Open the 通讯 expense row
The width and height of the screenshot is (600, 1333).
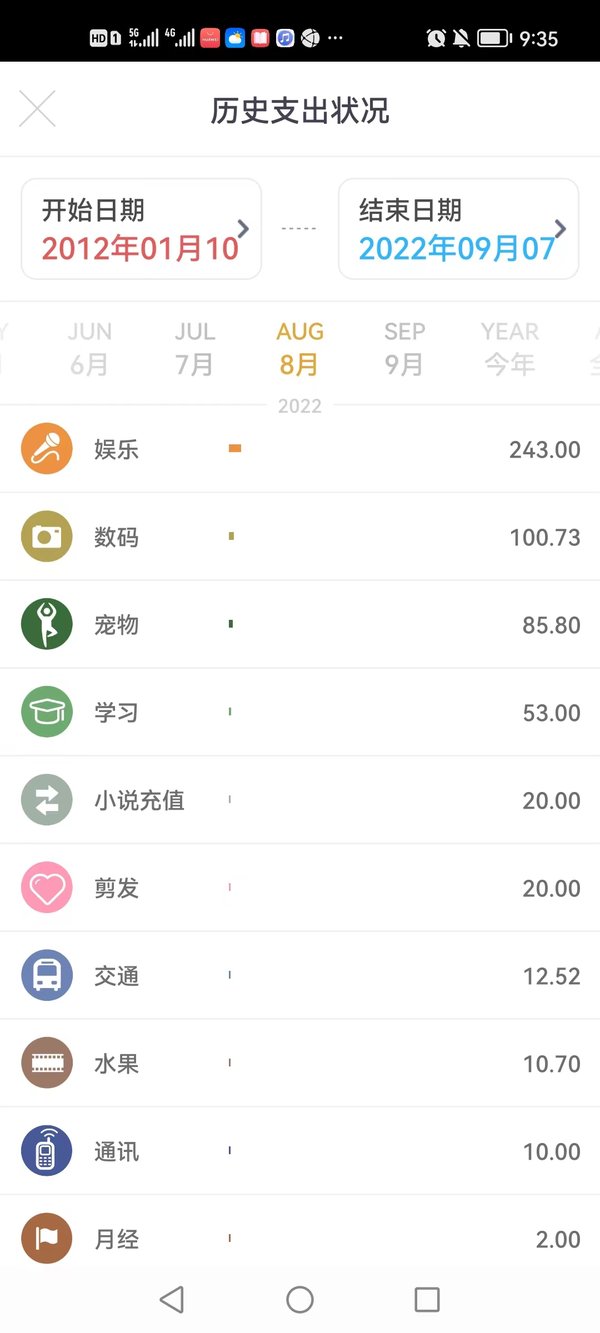point(300,1151)
